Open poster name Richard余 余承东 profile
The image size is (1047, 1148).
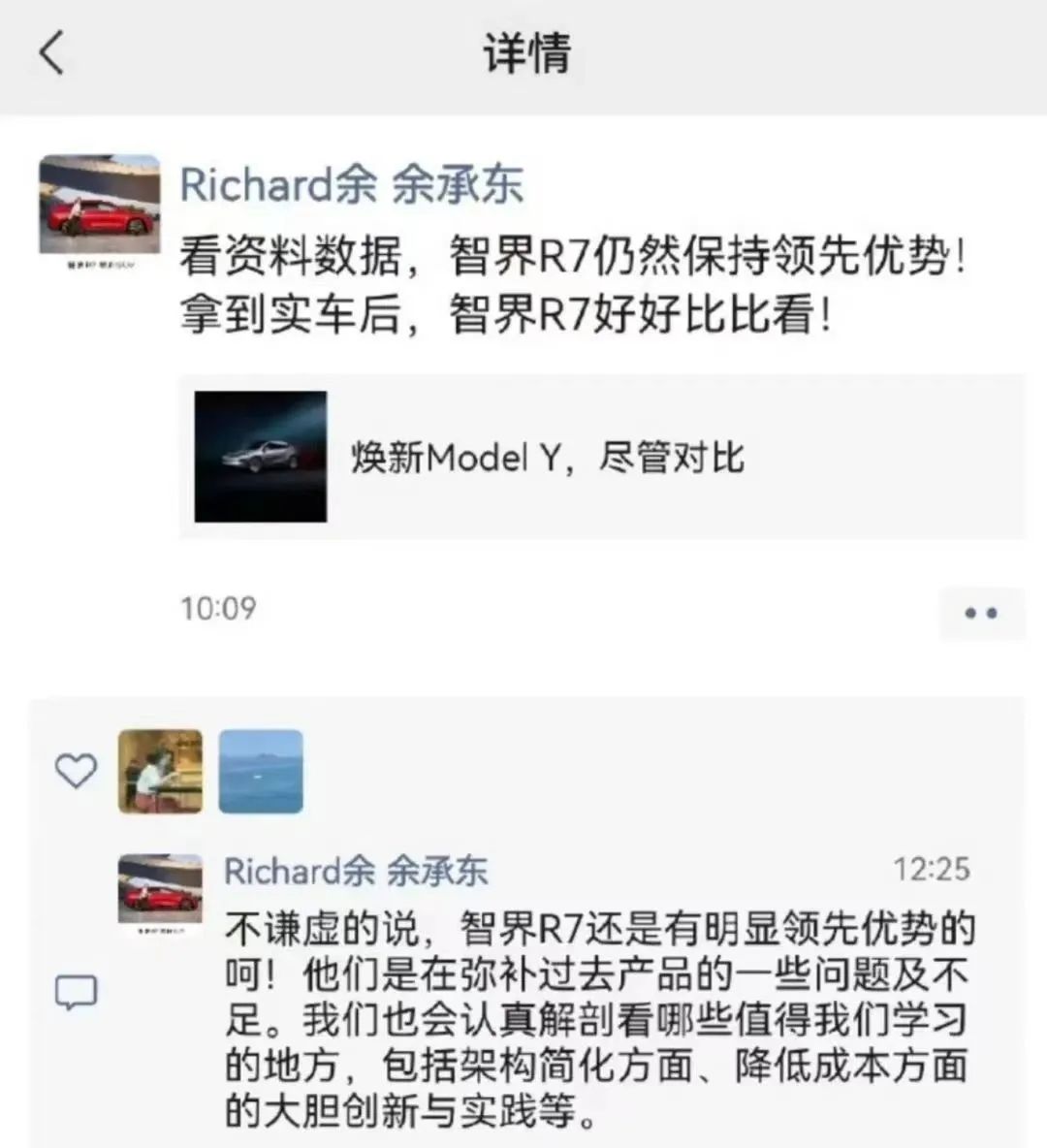[x=351, y=184]
